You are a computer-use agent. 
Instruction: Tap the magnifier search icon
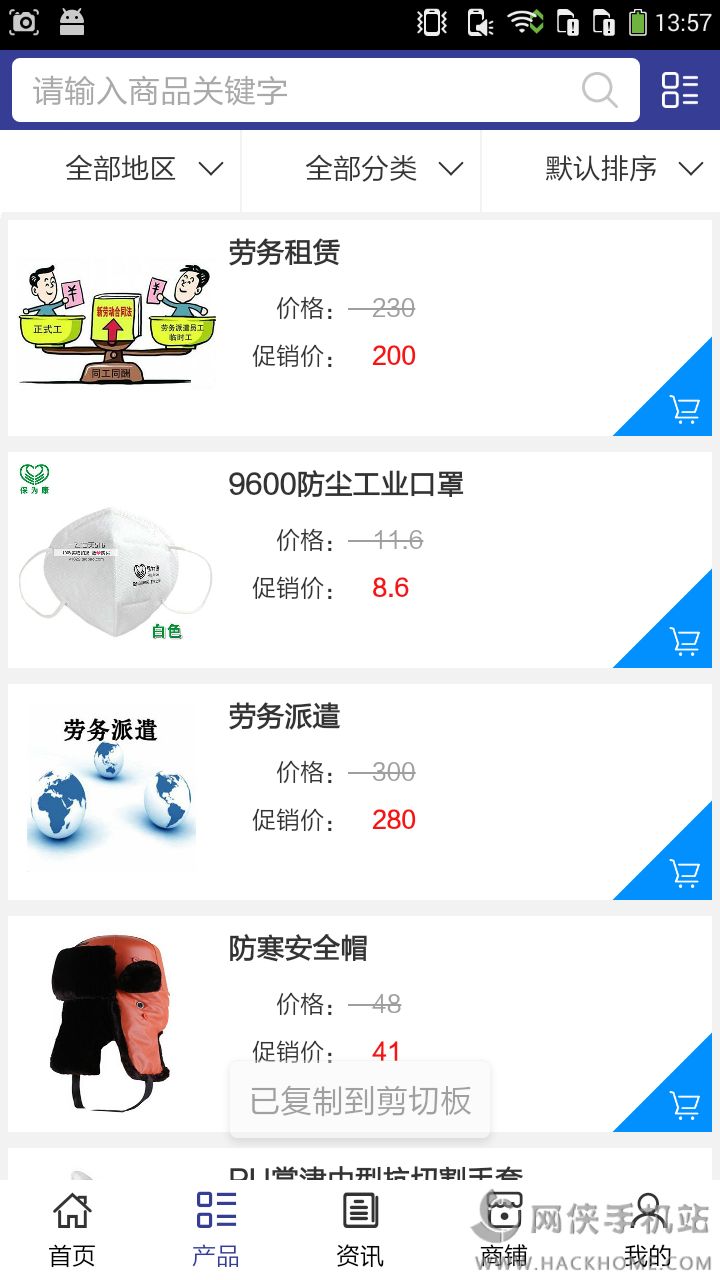(x=599, y=91)
